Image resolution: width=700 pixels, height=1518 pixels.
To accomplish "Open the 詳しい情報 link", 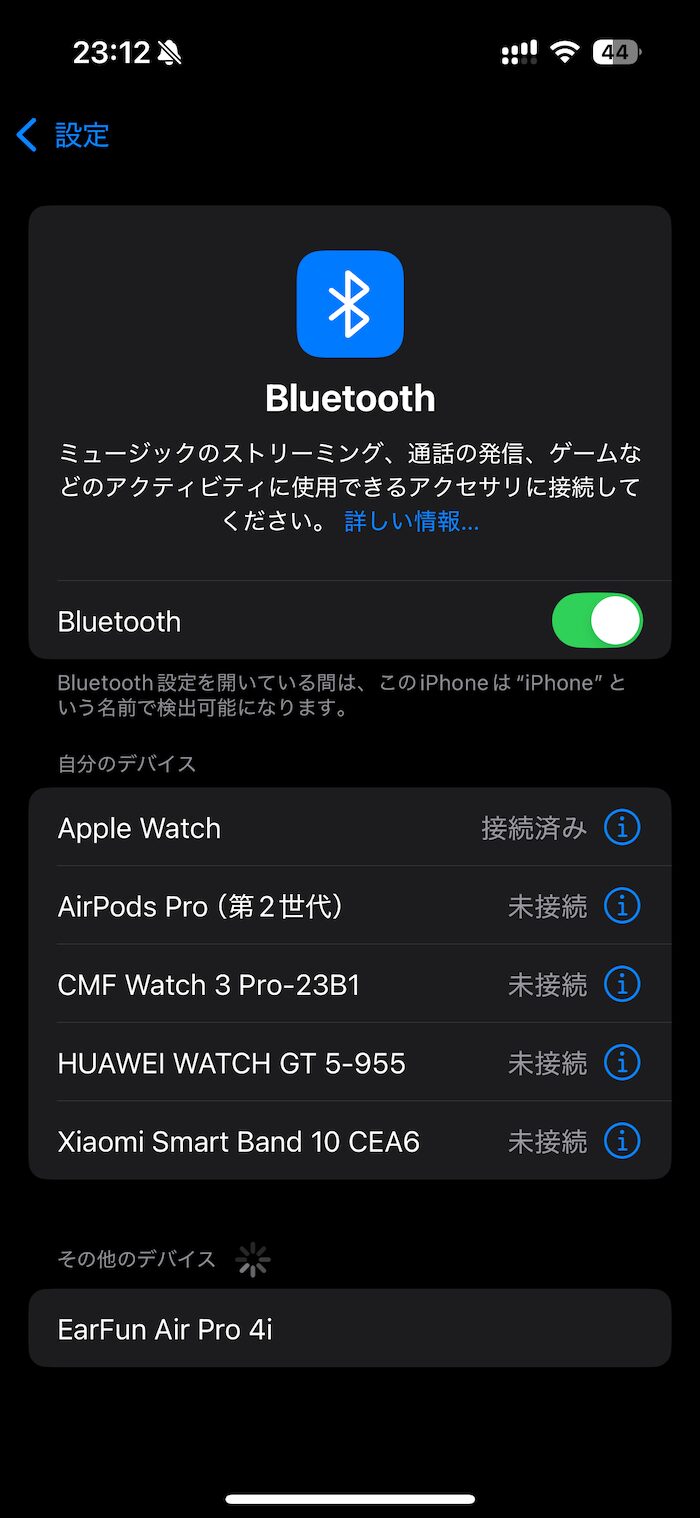I will [x=412, y=521].
